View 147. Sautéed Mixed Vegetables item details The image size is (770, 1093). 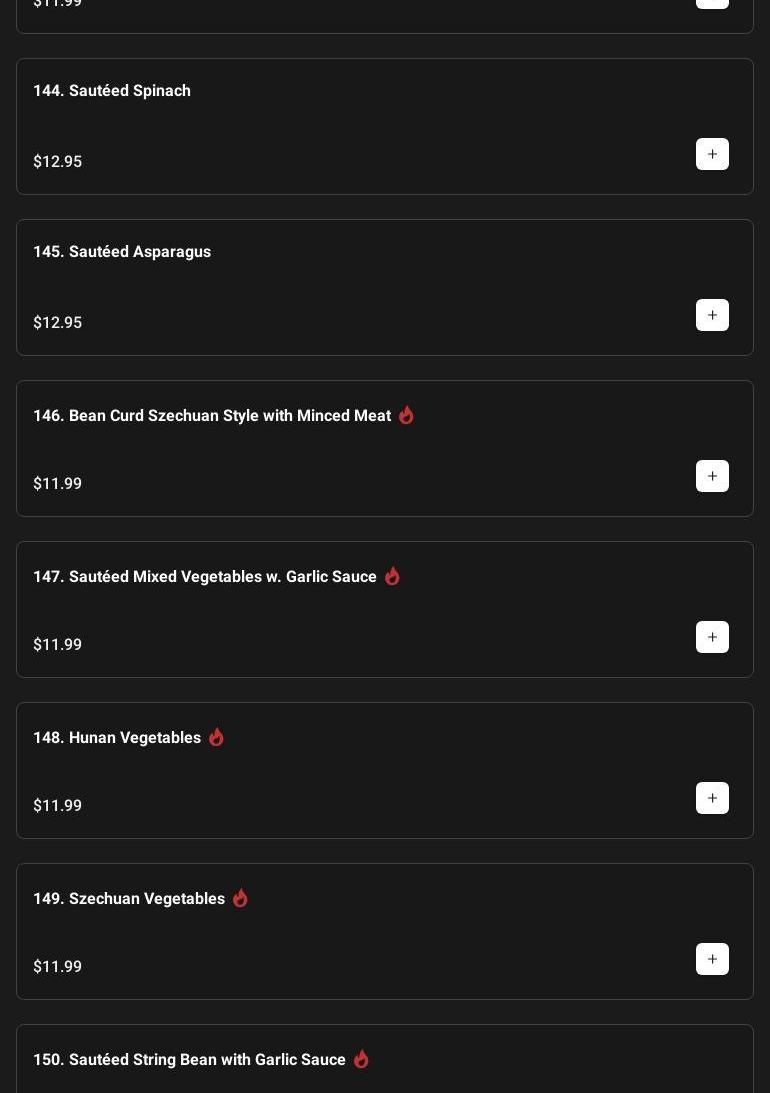(205, 577)
